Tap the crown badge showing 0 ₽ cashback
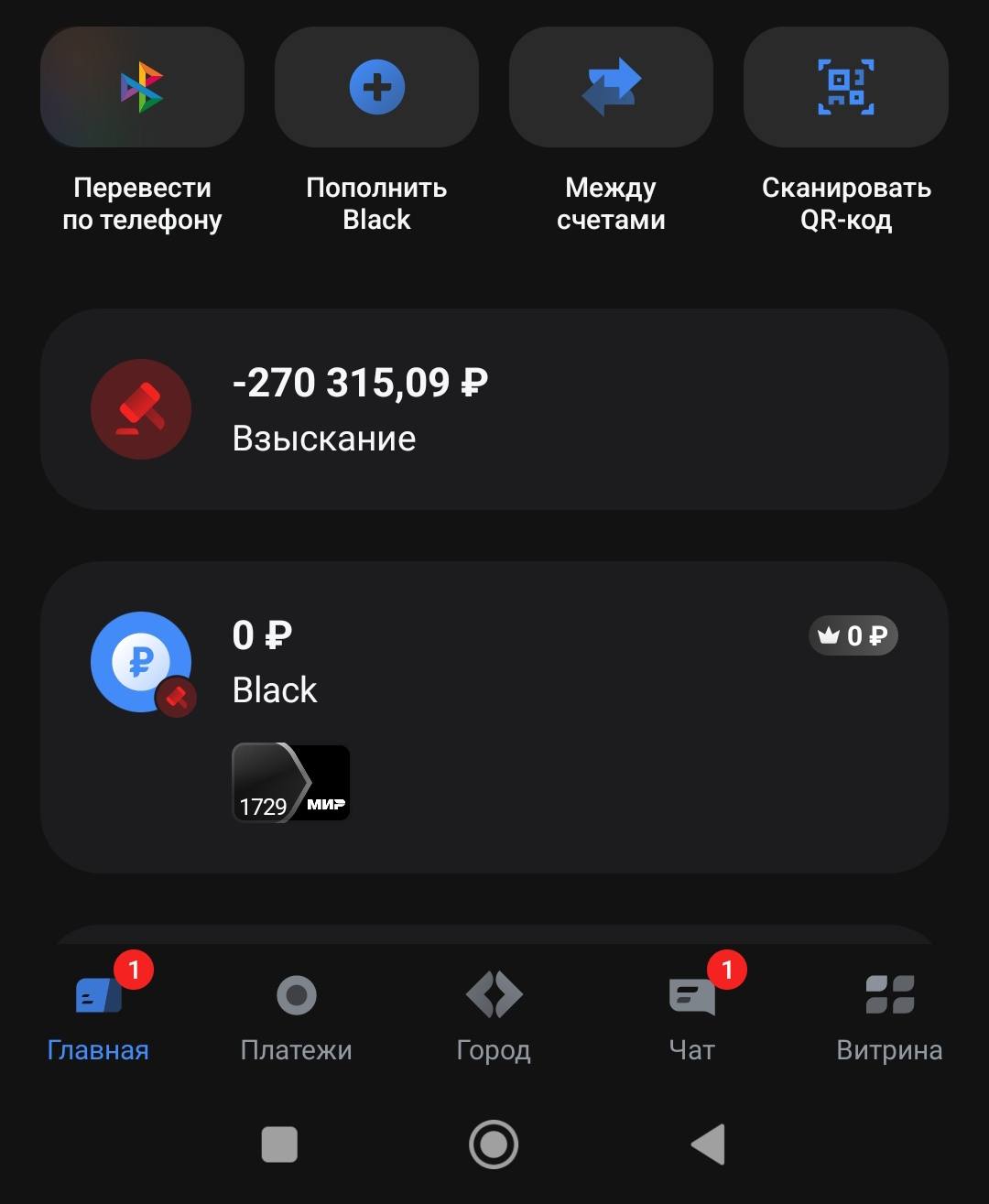Image resolution: width=989 pixels, height=1204 pixels. click(x=853, y=635)
